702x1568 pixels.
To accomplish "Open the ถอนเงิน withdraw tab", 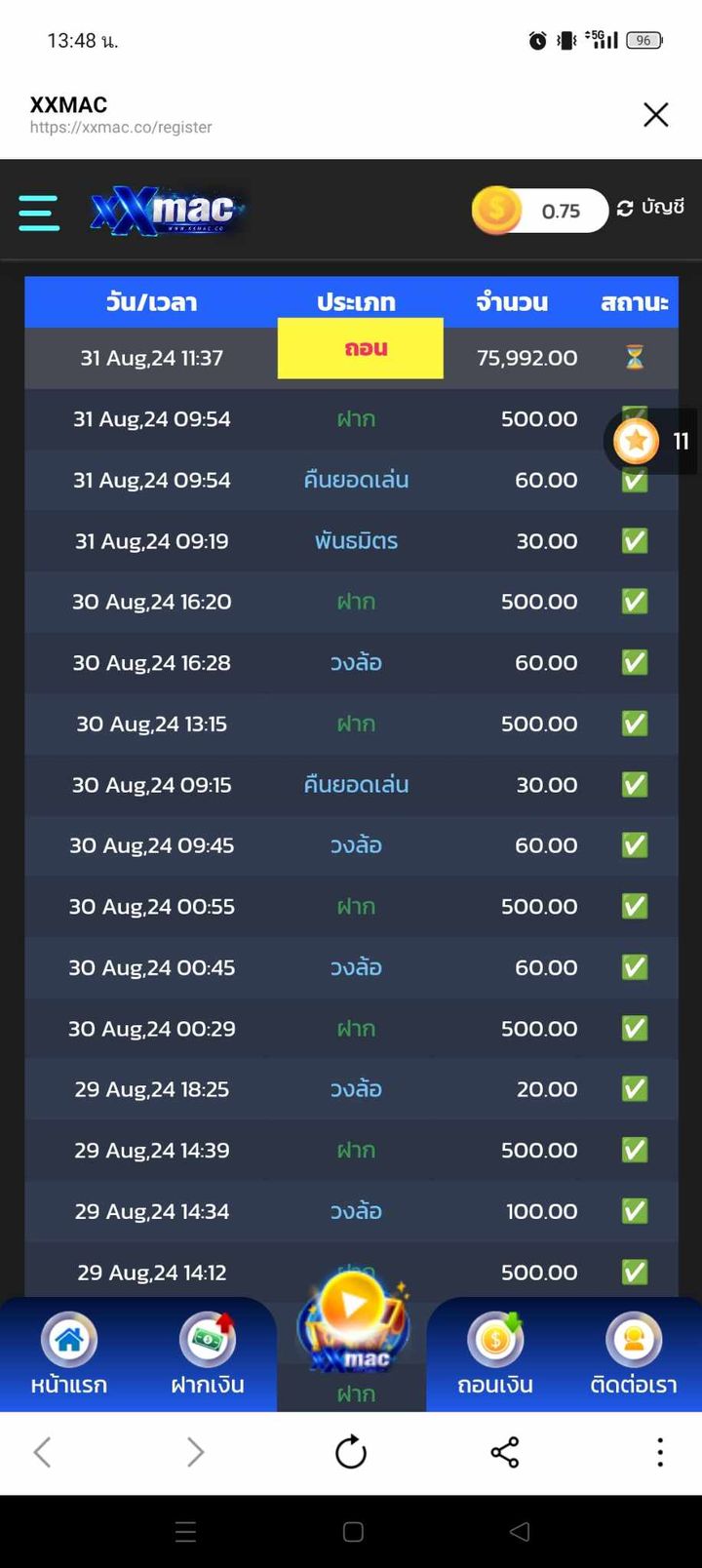I will tap(495, 1353).
